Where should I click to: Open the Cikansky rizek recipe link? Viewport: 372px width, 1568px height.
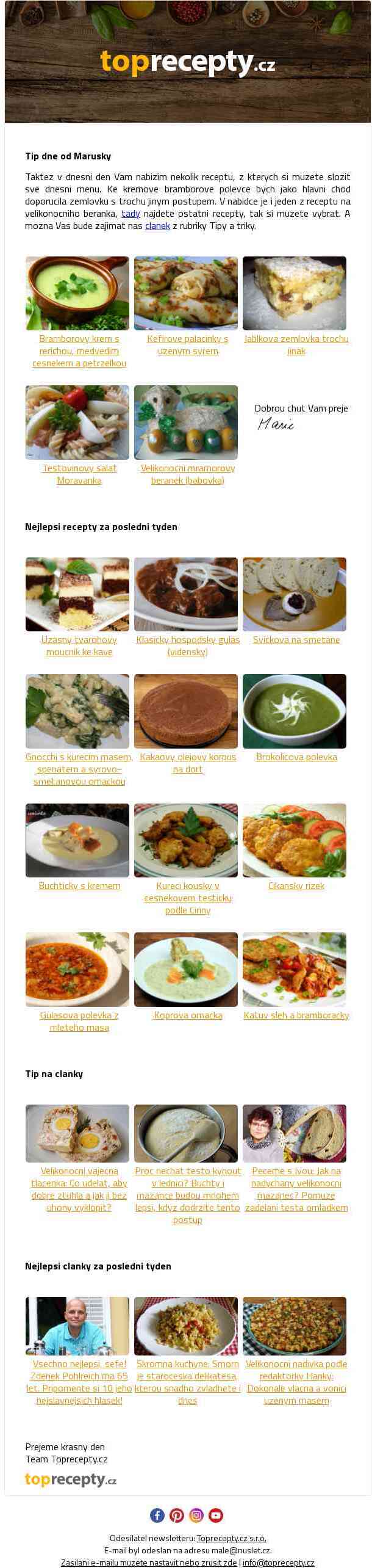click(x=296, y=886)
